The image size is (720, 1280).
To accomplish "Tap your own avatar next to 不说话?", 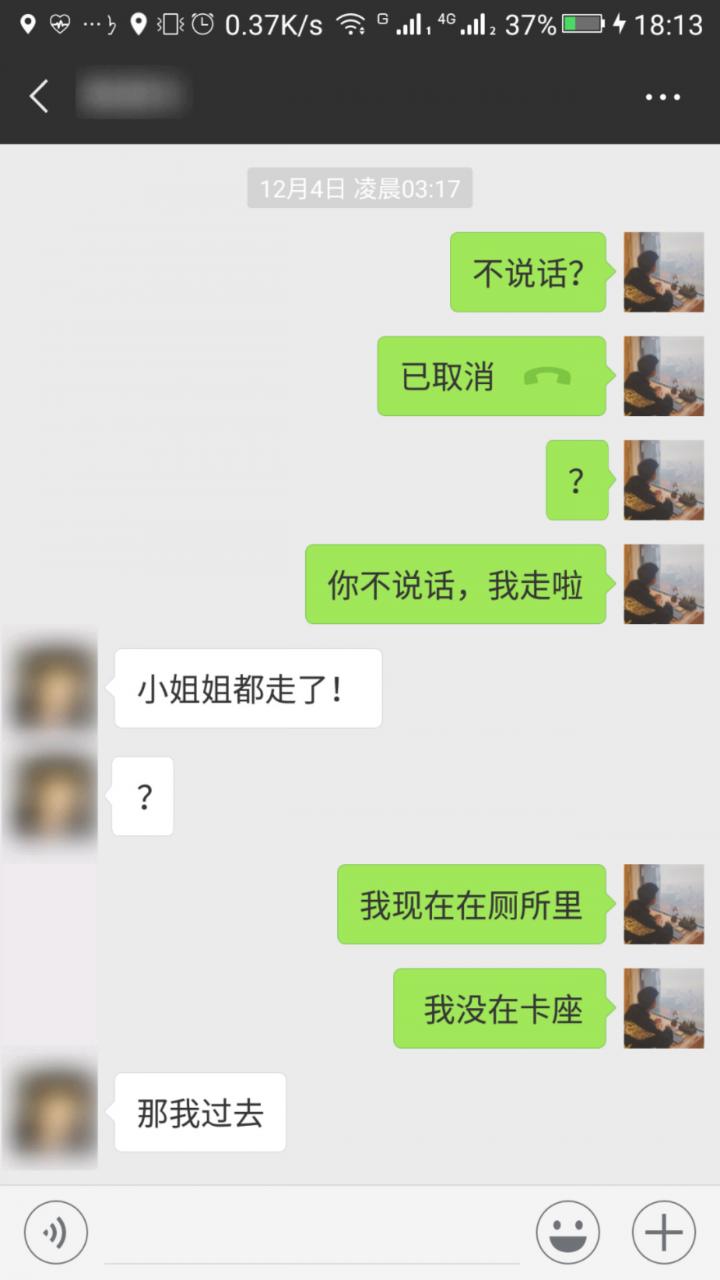I will pos(663,271).
